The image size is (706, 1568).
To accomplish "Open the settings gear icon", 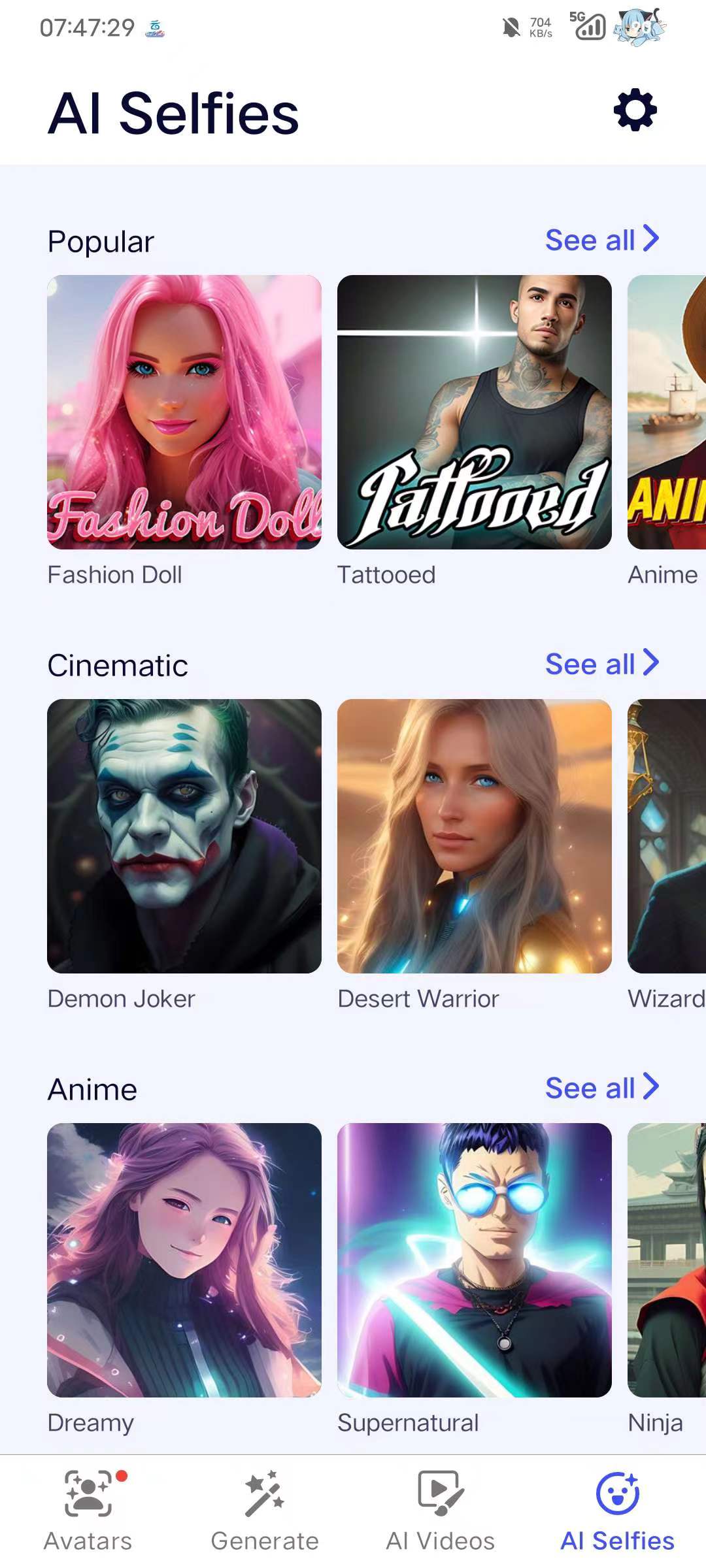I will coord(635,111).
